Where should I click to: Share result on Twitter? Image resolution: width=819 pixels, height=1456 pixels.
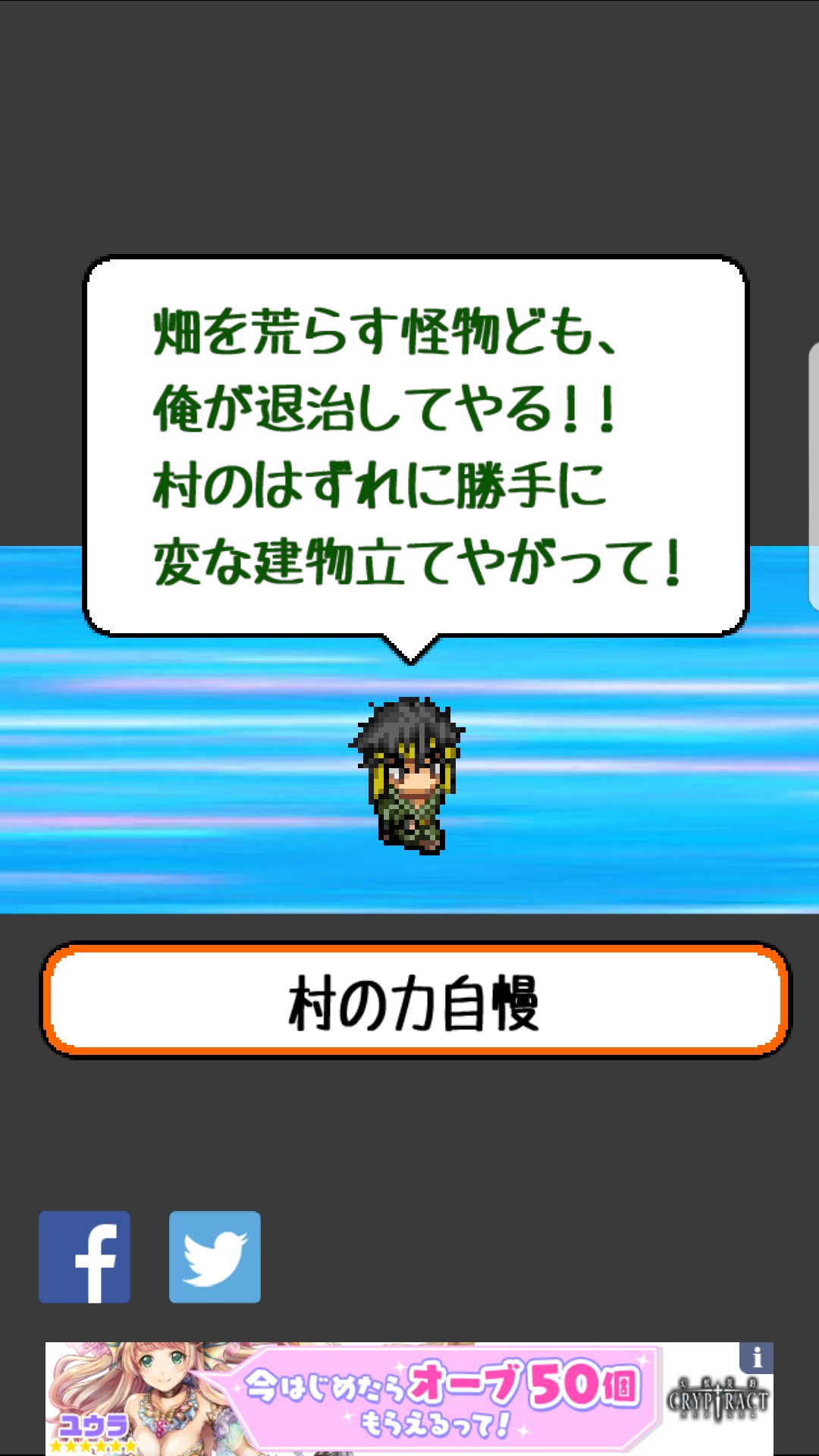pyautogui.click(x=215, y=1257)
